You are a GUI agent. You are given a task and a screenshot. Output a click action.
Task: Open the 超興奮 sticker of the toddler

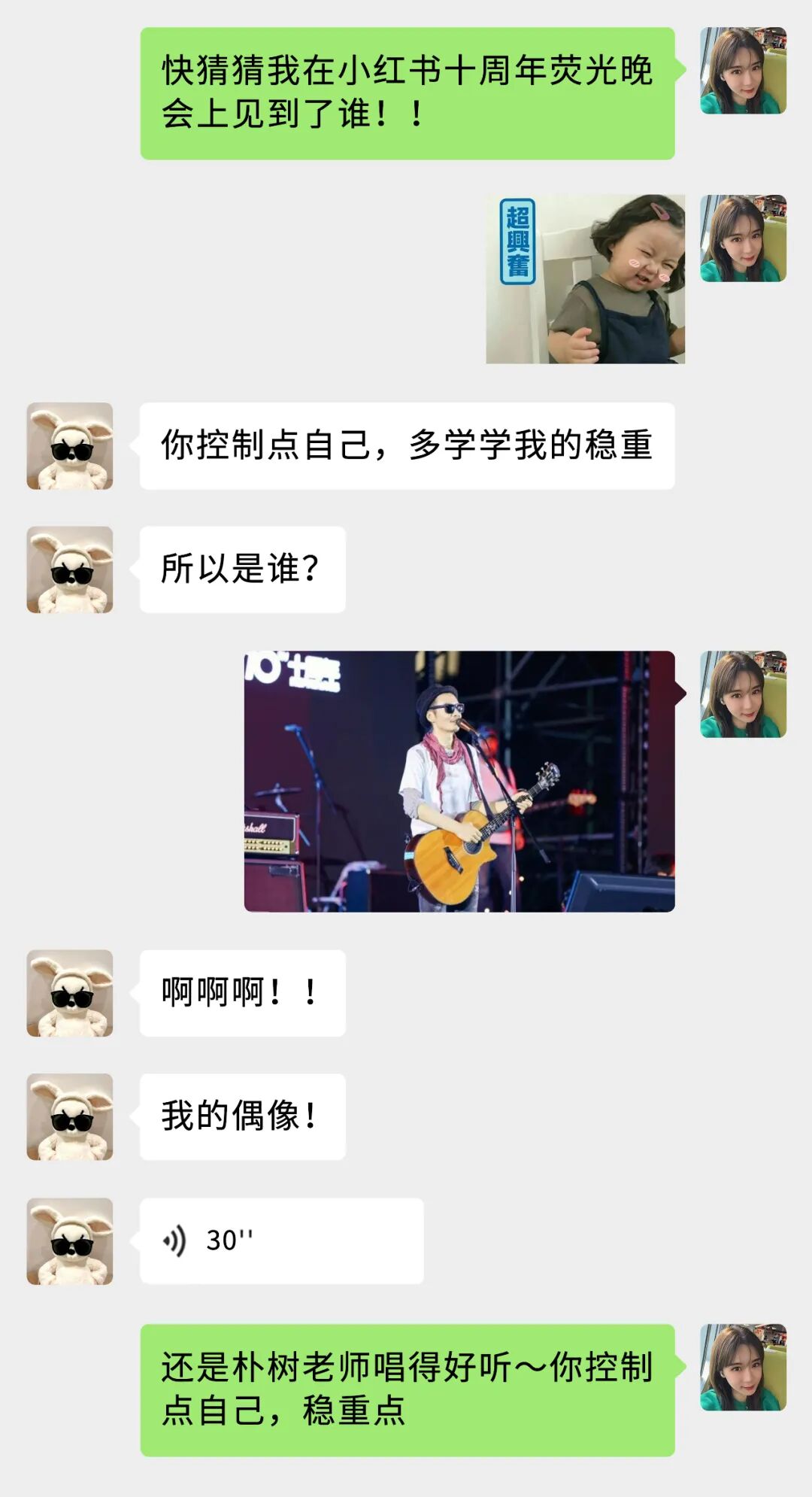[x=585, y=279]
